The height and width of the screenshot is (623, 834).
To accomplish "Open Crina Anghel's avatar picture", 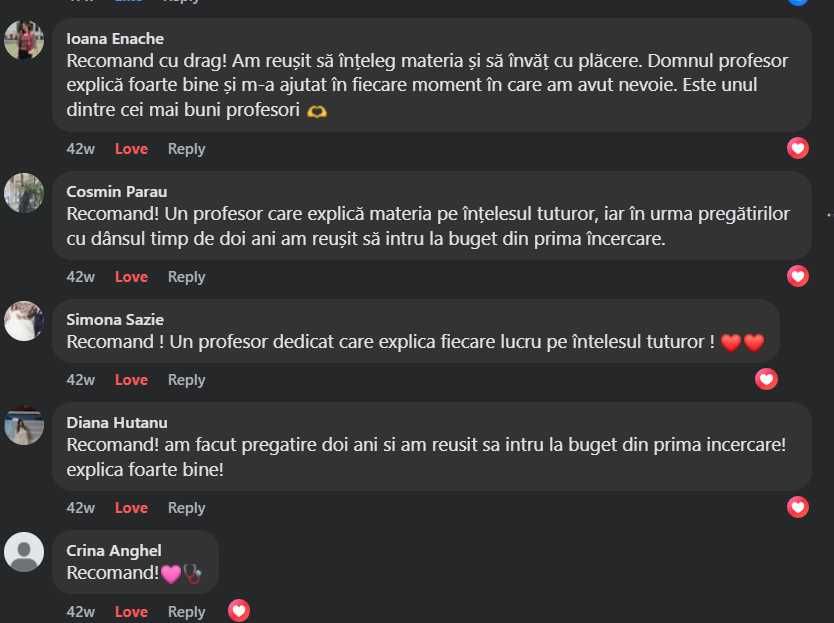I will (24, 552).
